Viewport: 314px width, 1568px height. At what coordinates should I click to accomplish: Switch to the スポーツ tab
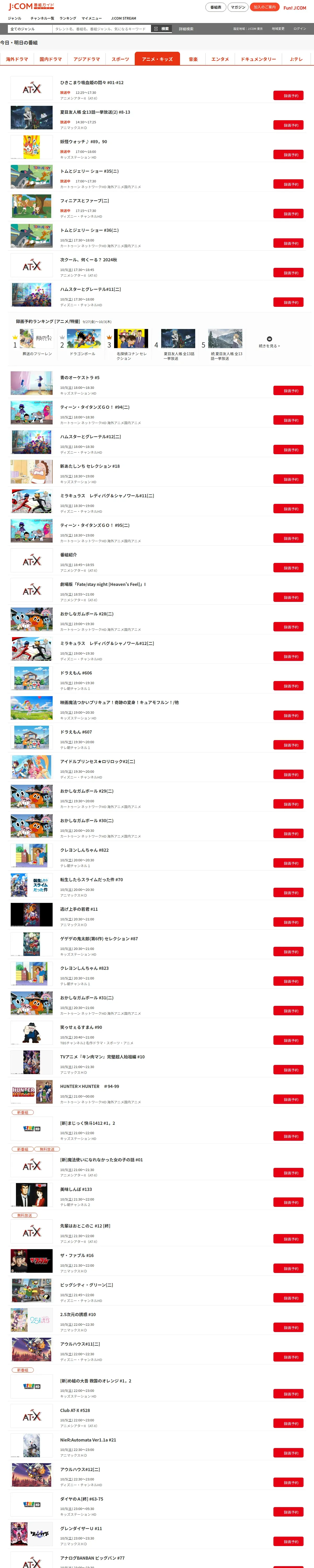click(120, 59)
